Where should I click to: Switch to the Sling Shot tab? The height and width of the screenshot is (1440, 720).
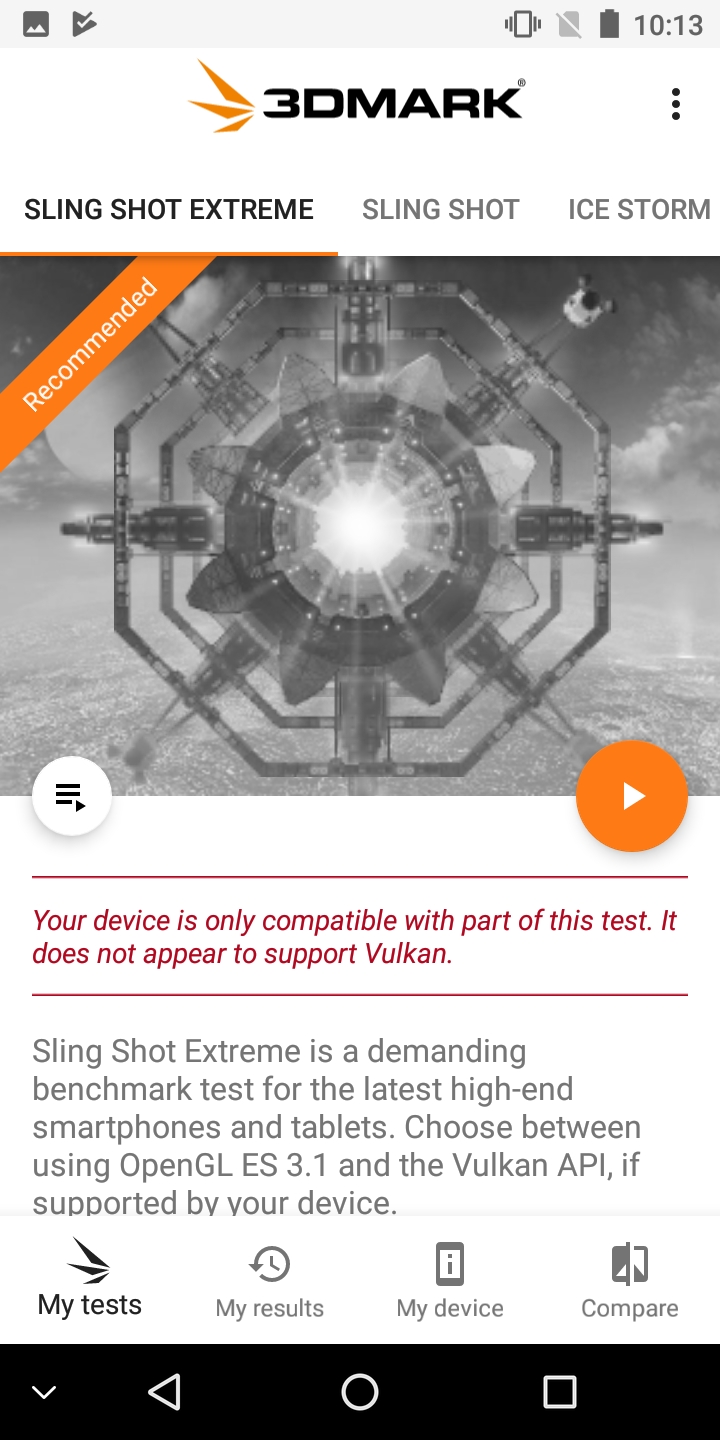[440, 210]
